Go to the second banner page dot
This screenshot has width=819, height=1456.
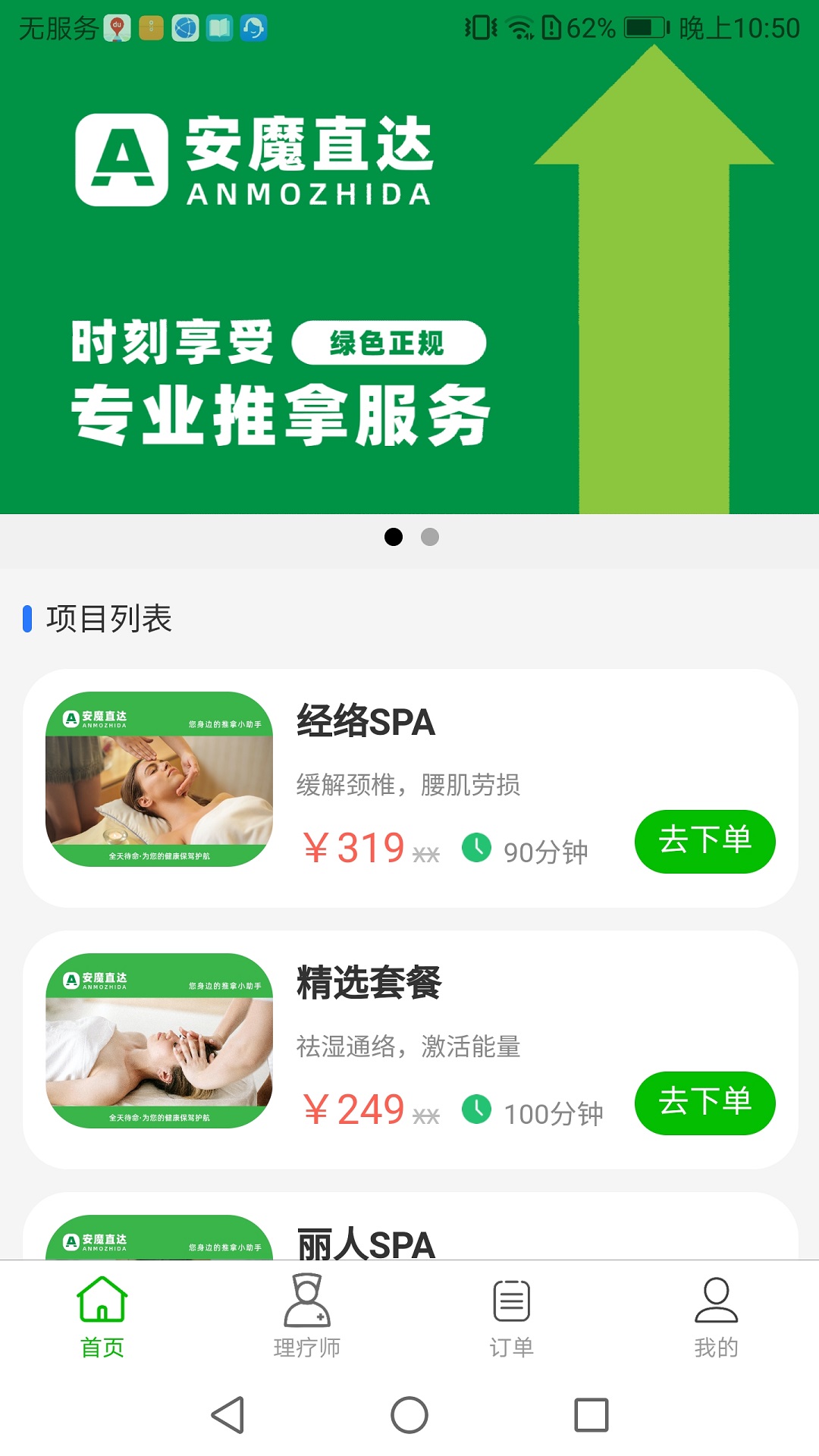(430, 537)
